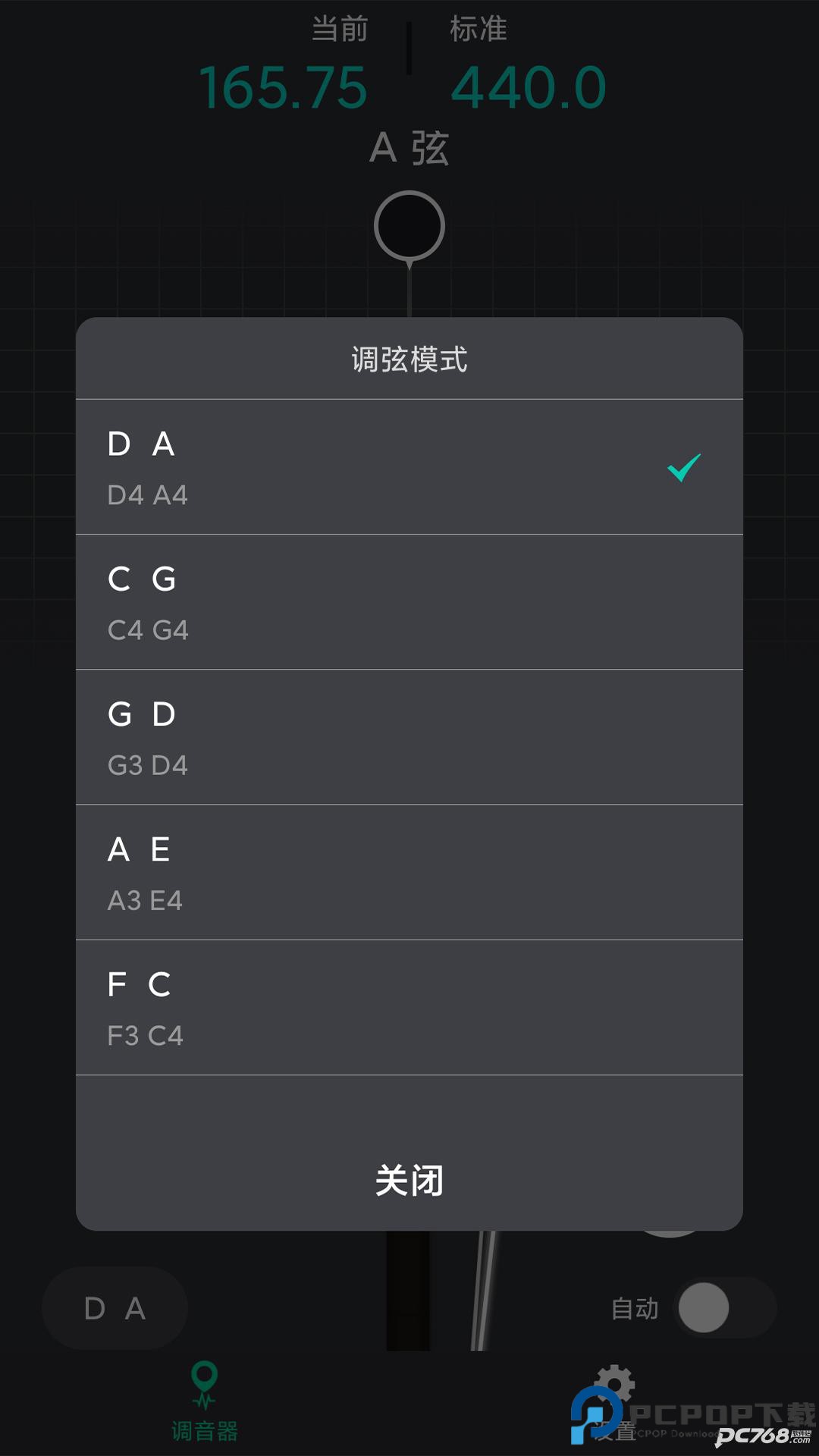Viewport: 819px width, 1456px height.
Task: Tap the 自动 text next to the switch
Action: 634,1307
